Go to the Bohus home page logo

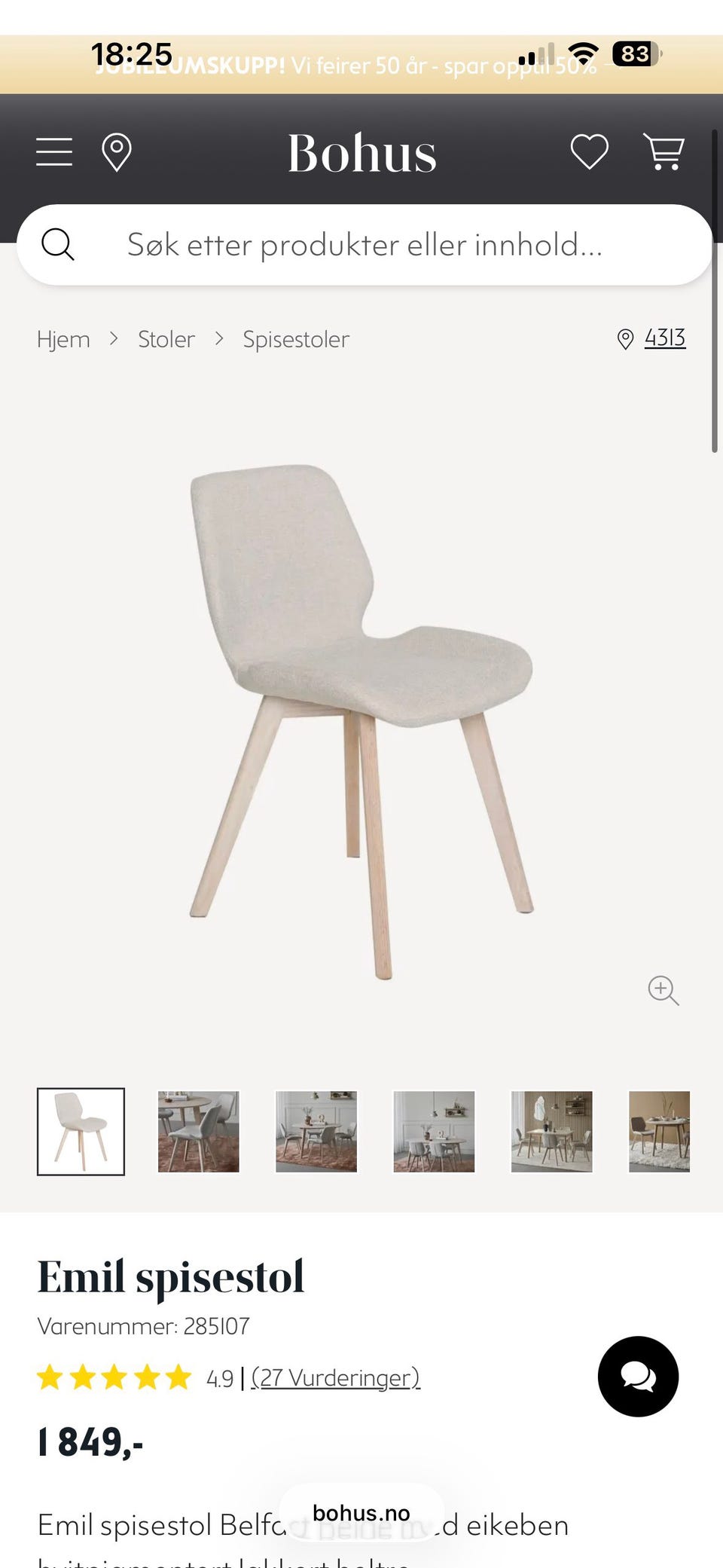pyautogui.click(x=361, y=154)
